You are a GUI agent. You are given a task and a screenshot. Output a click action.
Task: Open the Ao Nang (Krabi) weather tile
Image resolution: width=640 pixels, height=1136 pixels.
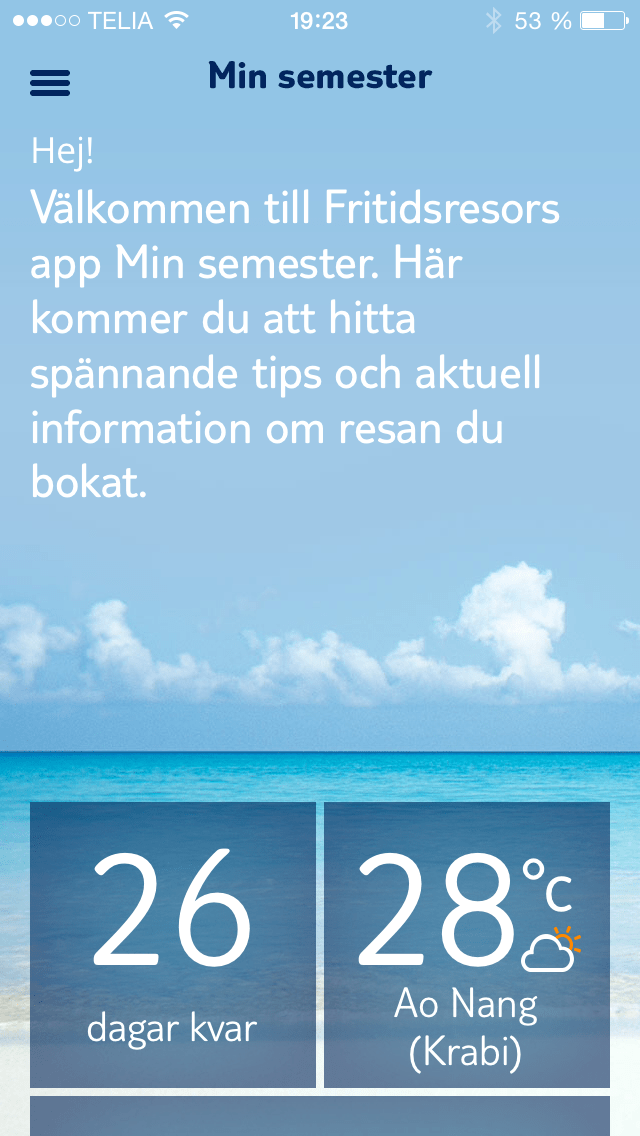(466, 944)
